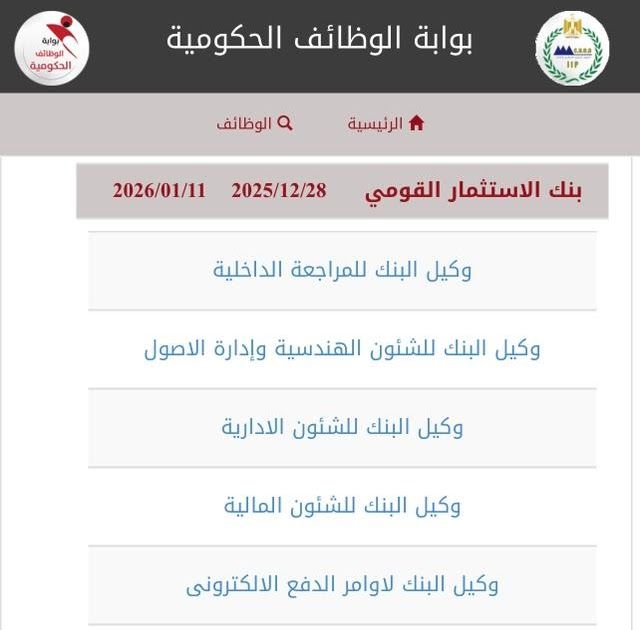The width and height of the screenshot is (640, 630).
Task: Select وكيل البنك لاوامر الدفع الالكترونى
Action: (342, 585)
